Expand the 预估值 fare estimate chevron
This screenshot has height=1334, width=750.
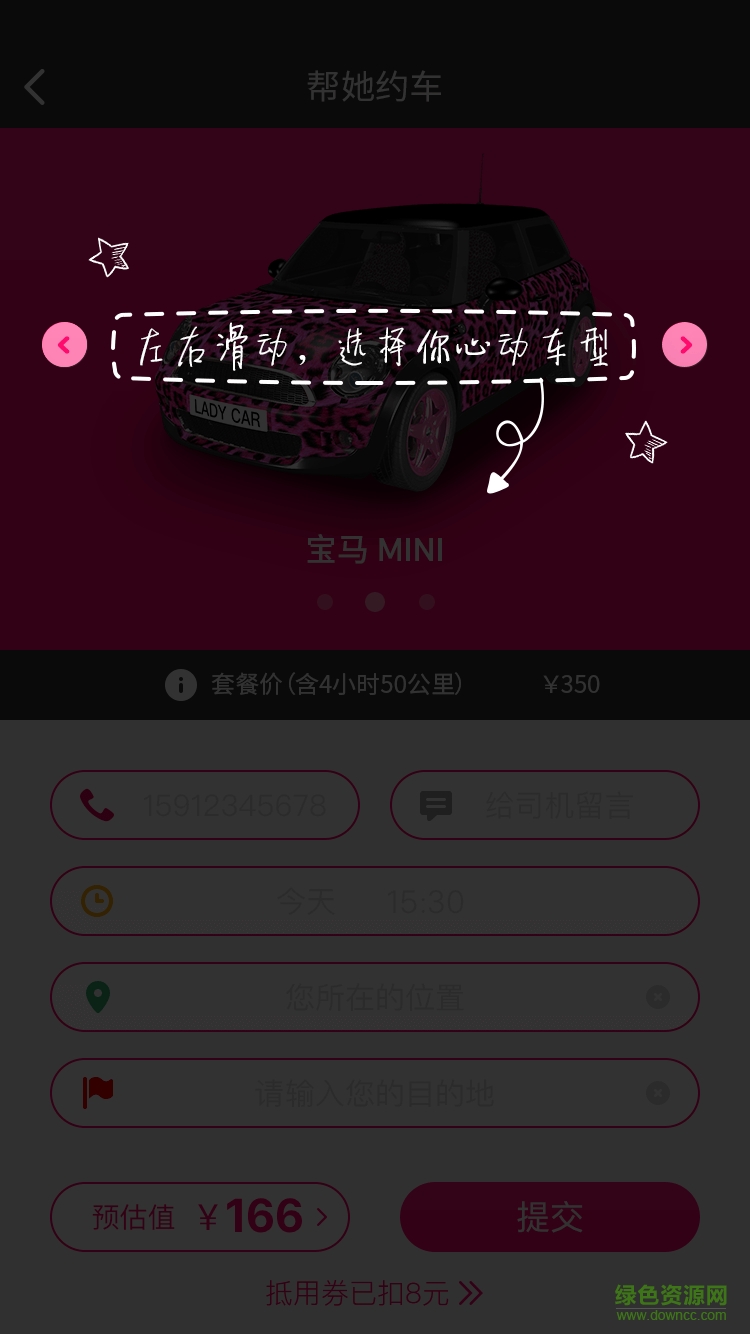click(x=321, y=1217)
